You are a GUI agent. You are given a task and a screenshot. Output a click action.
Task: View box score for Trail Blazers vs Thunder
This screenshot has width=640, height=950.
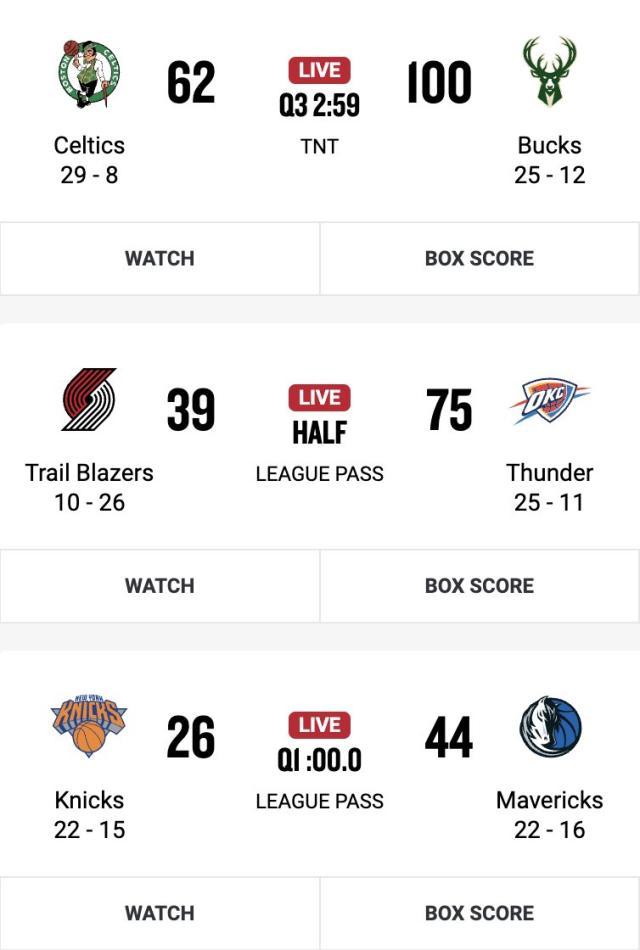click(479, 586)
